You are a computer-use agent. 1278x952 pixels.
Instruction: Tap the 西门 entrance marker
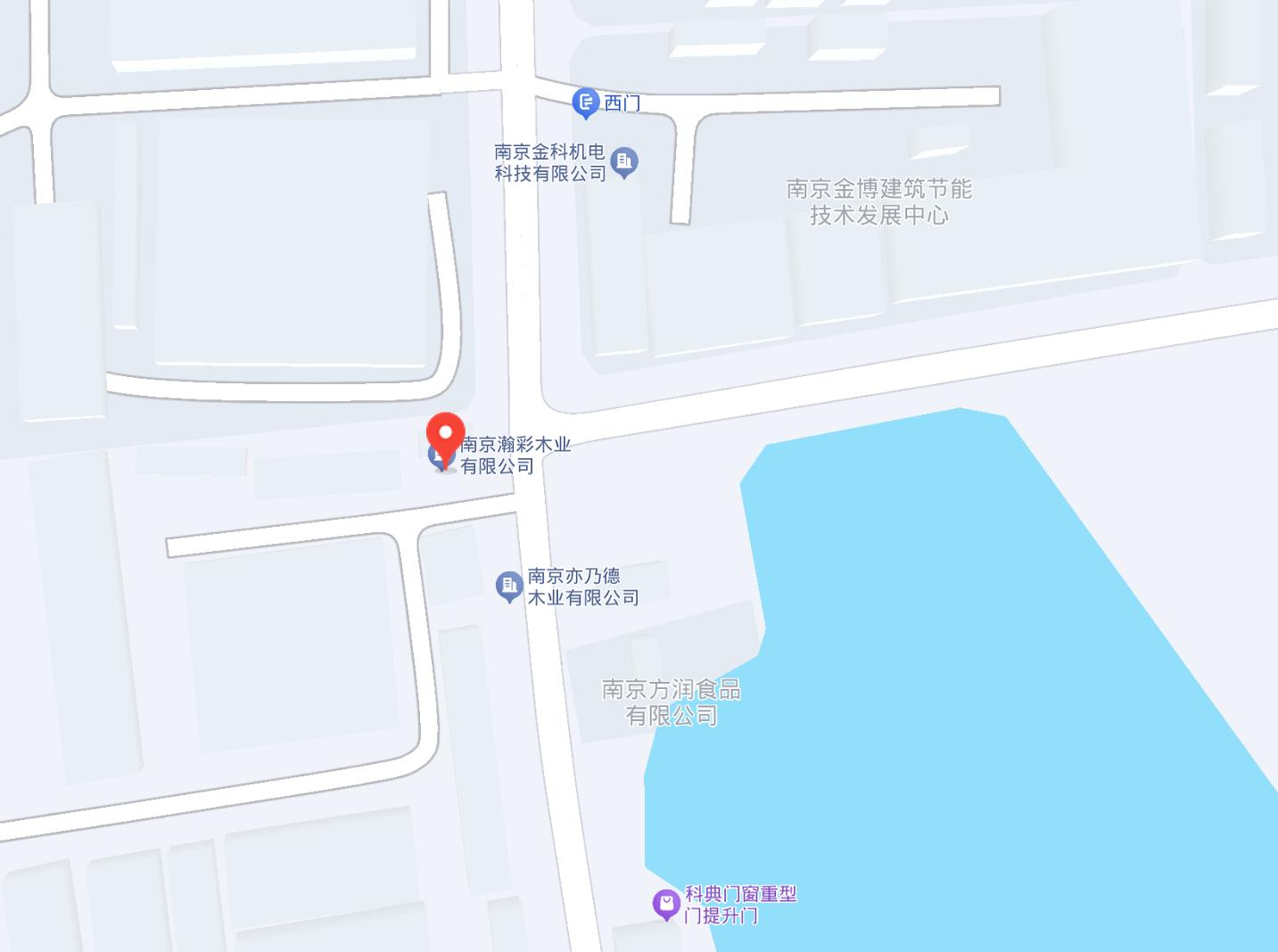(x=585, y=103)
